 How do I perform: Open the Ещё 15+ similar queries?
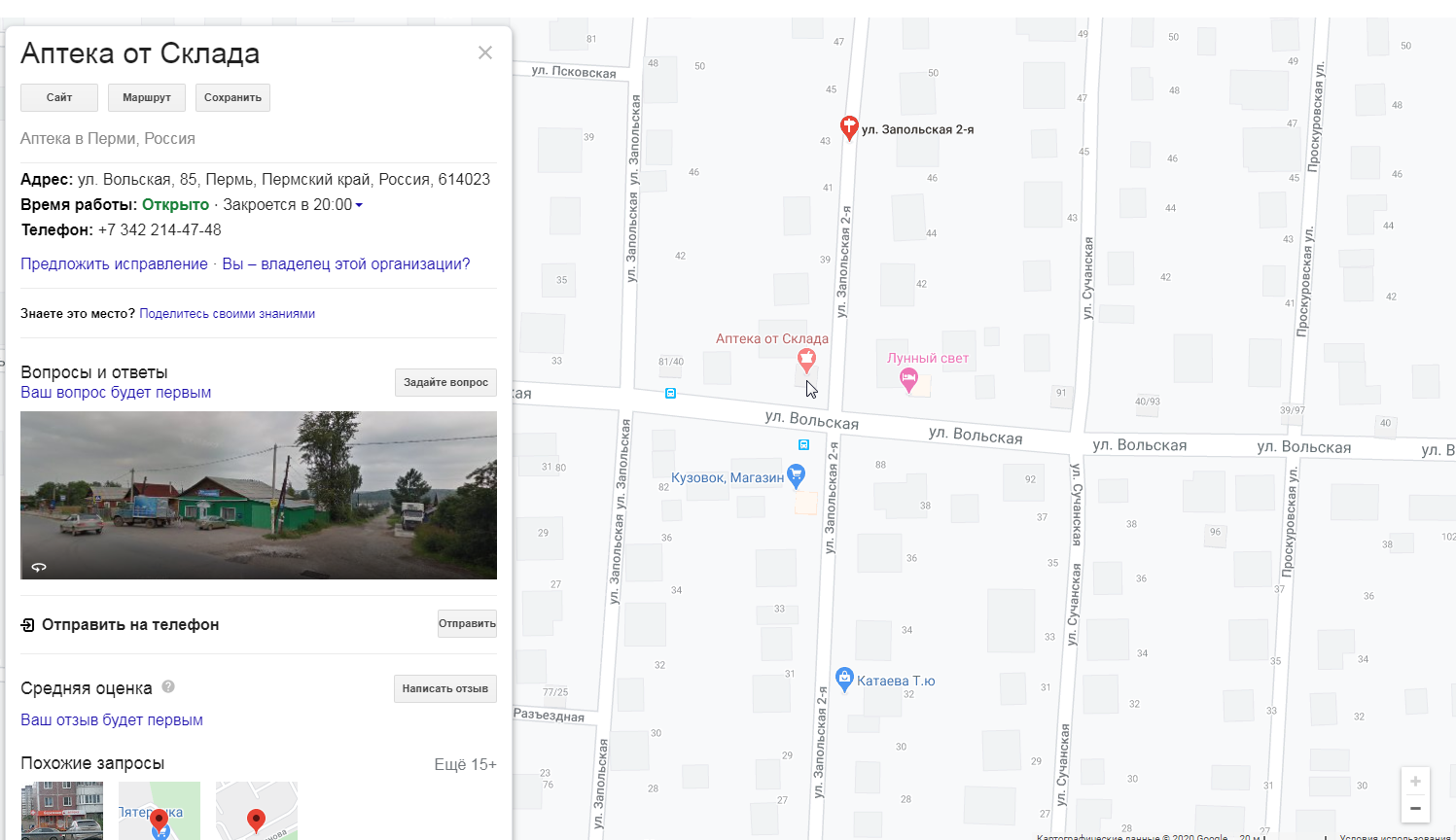(465, 764)
